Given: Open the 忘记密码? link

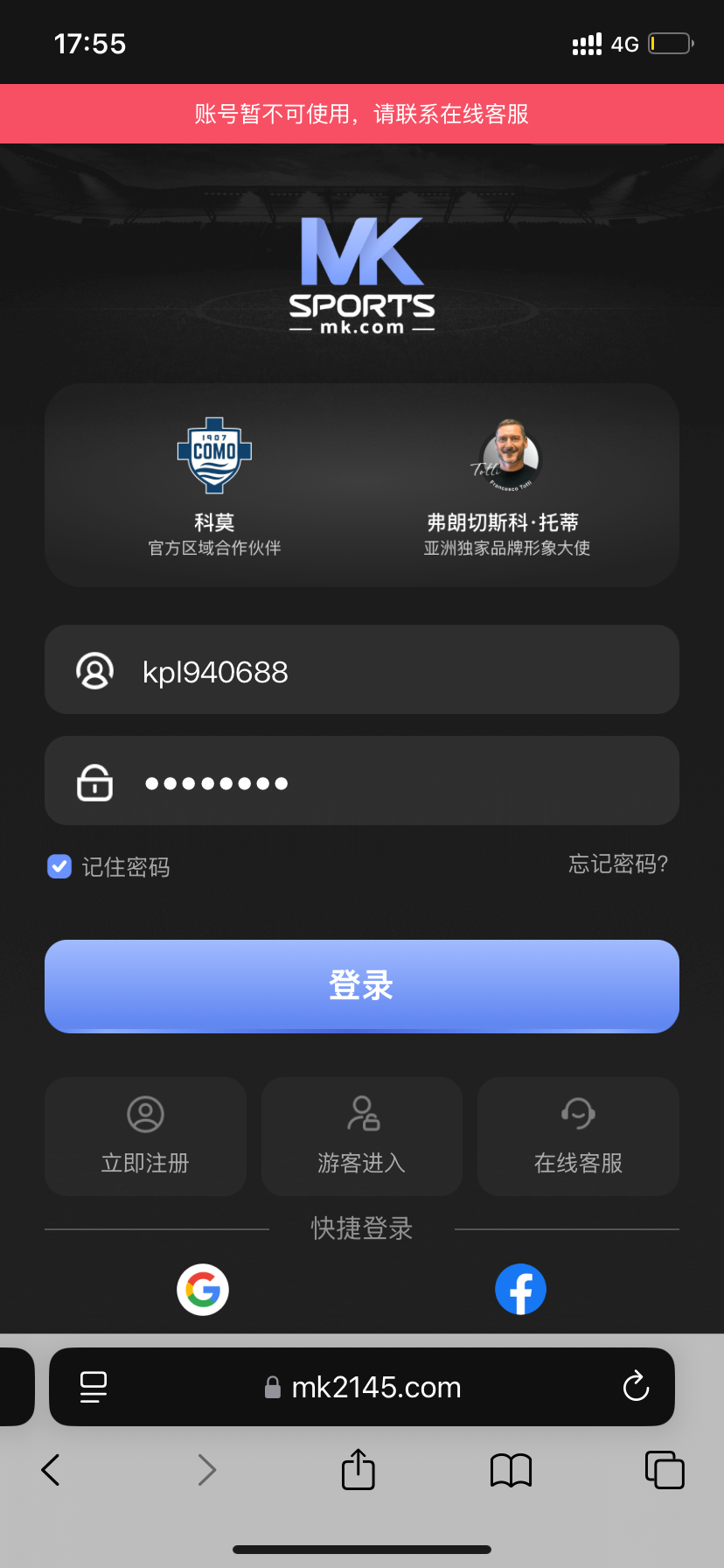Looking at the screenshot, I should click(x=617, y=864).
